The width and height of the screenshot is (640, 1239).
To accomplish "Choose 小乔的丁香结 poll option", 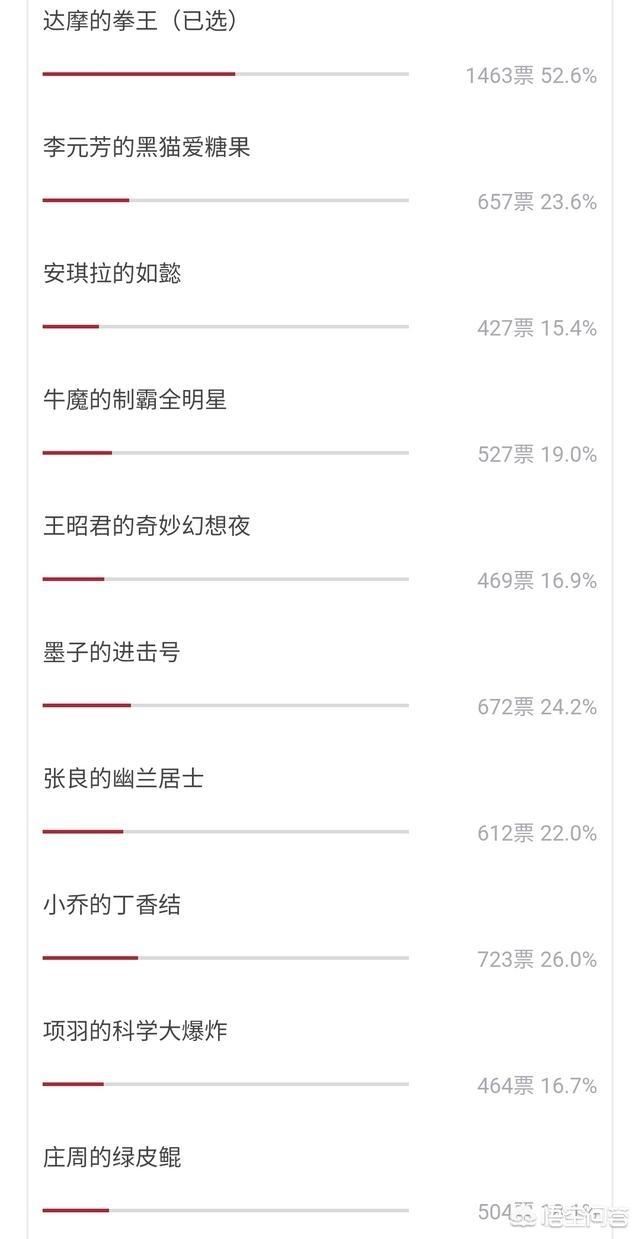I will (x=112, y=905).
